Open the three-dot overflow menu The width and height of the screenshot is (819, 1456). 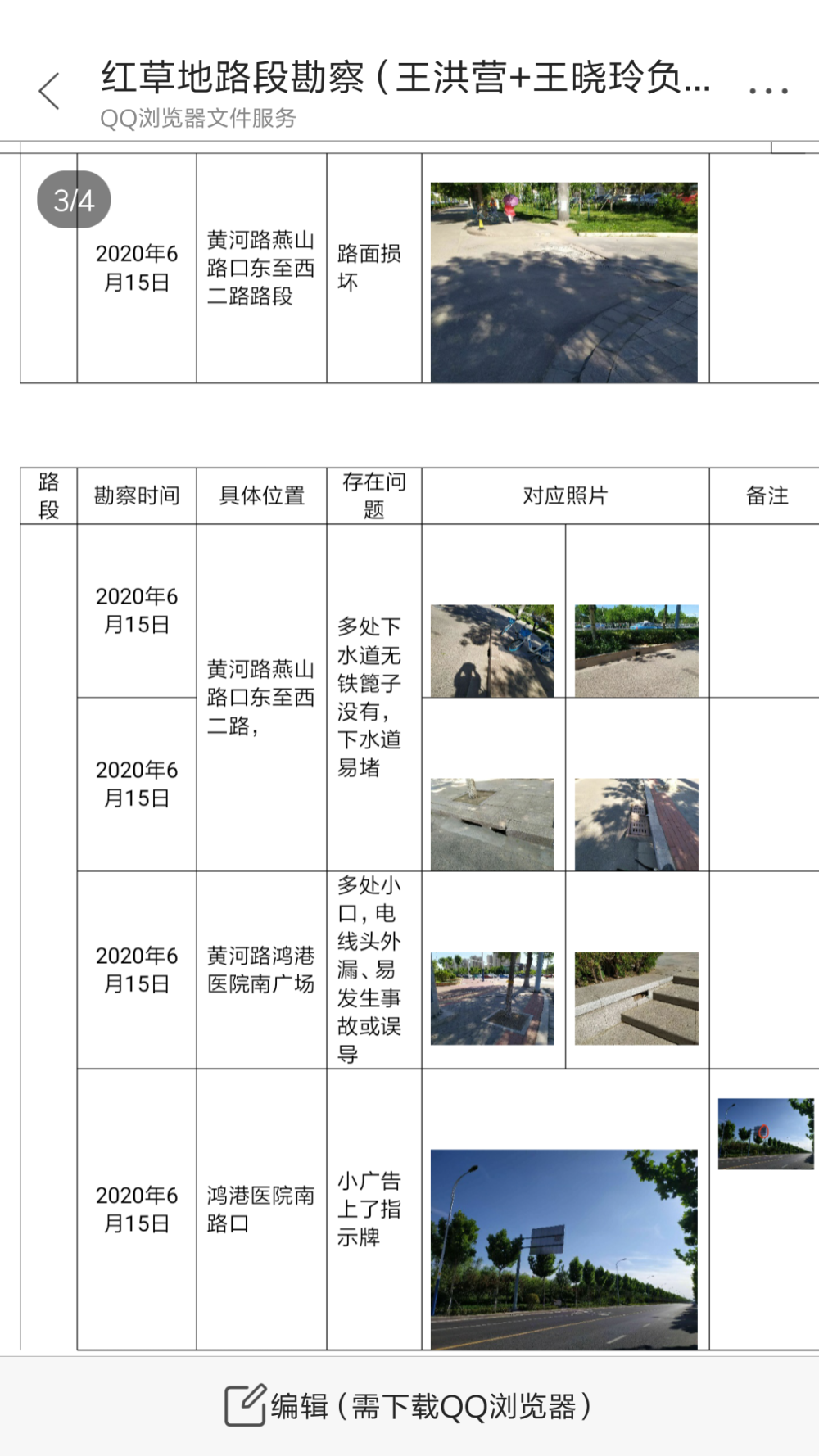768,91
